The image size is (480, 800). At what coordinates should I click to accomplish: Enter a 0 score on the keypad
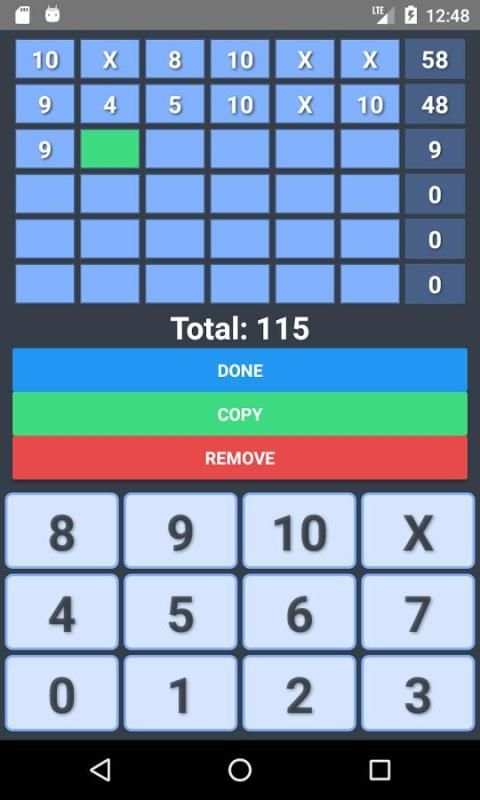pos(62,693)
